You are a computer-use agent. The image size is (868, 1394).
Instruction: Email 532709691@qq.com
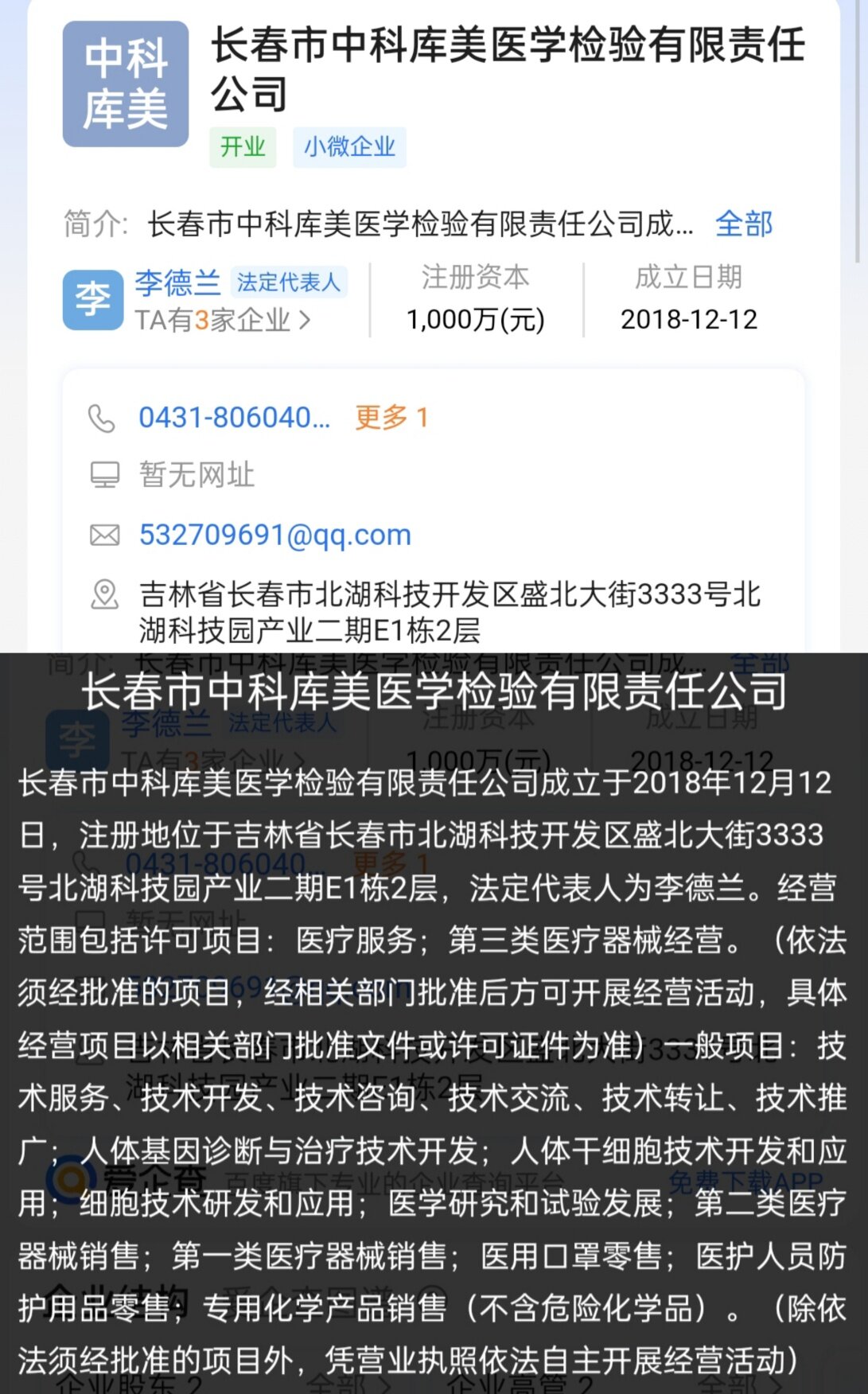point(274,535)
